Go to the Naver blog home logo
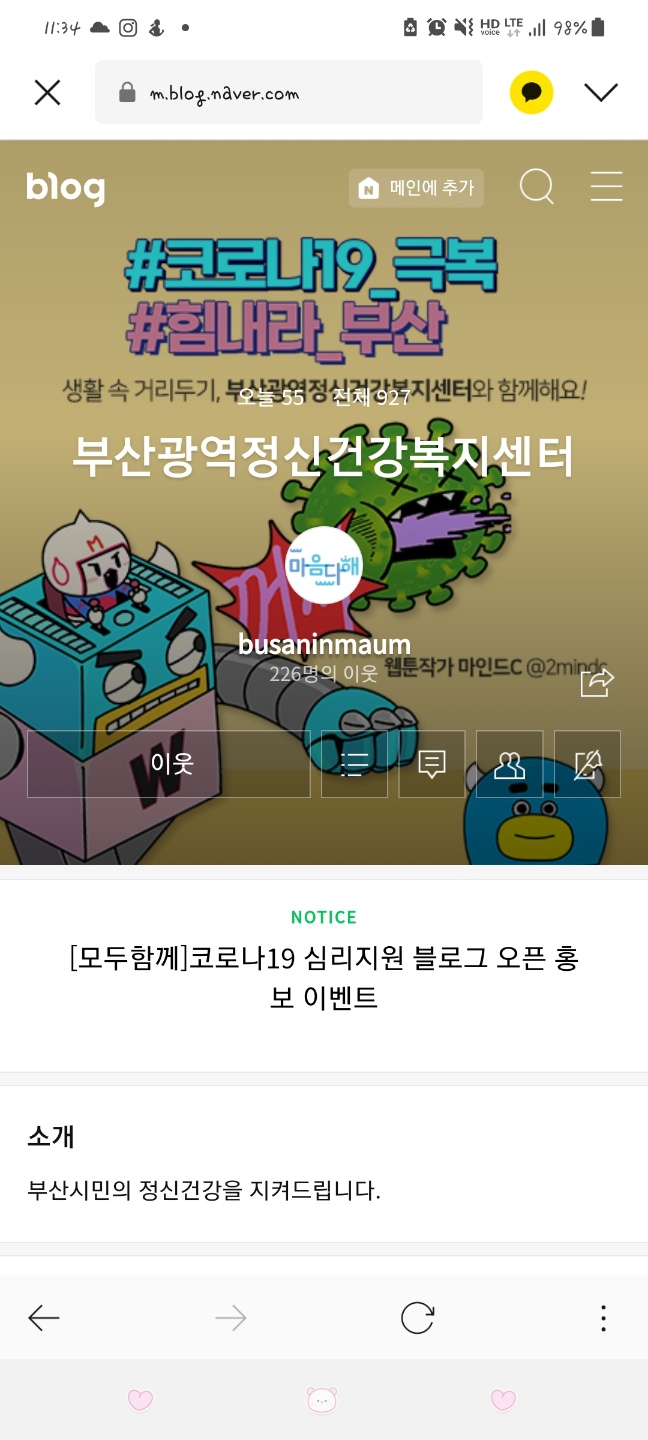 [66, 187]
